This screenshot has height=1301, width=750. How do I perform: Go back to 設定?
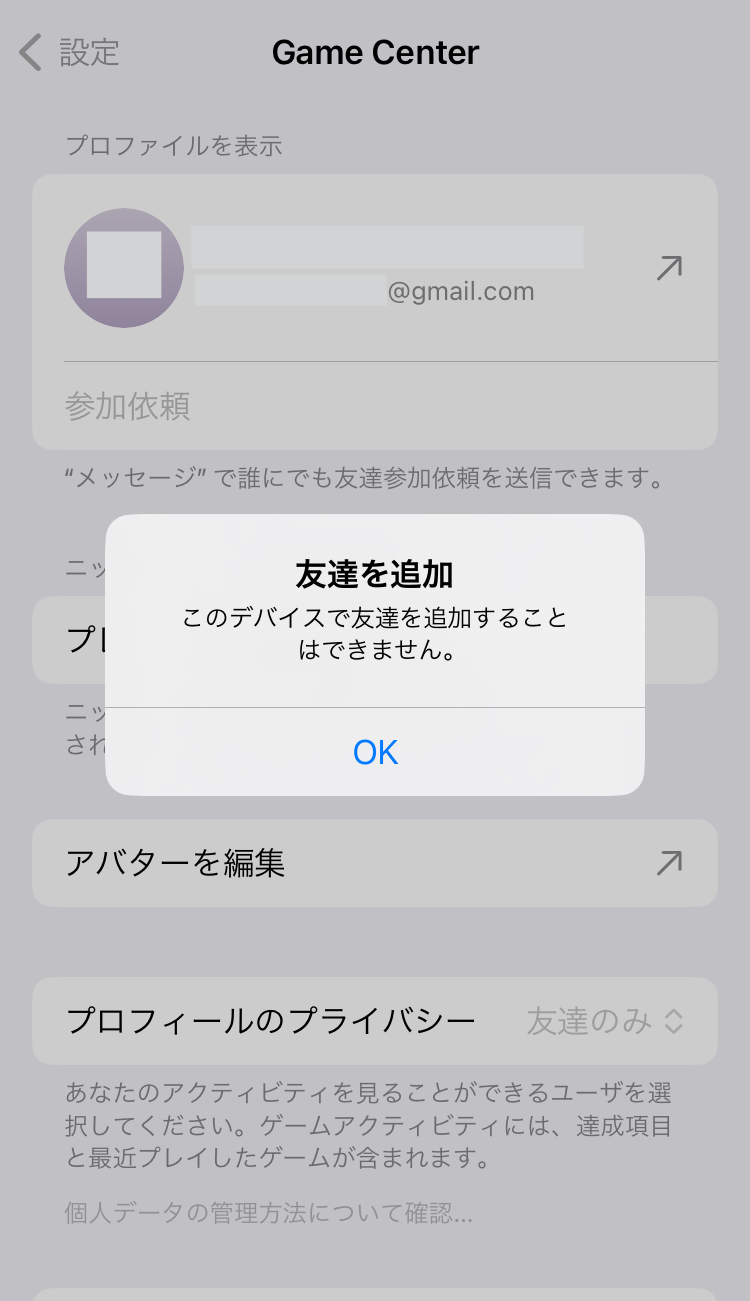click(x=70, y=52)
